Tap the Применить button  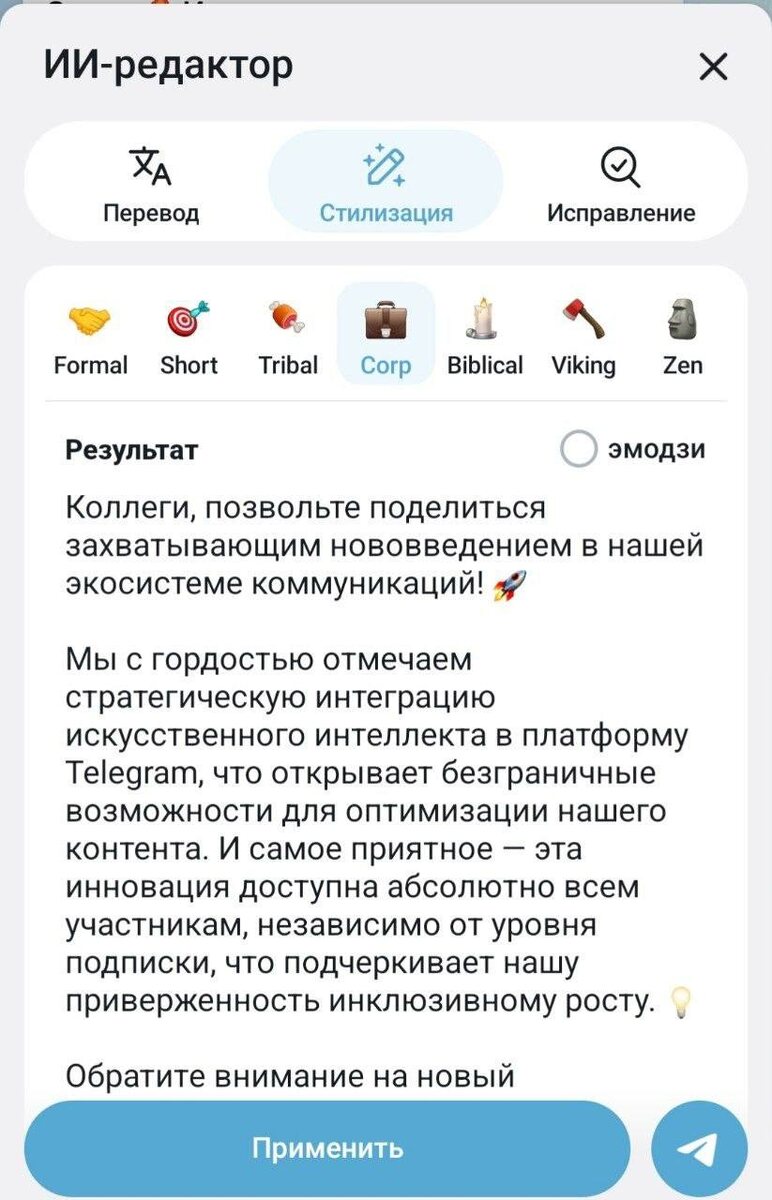point(327,1148)
